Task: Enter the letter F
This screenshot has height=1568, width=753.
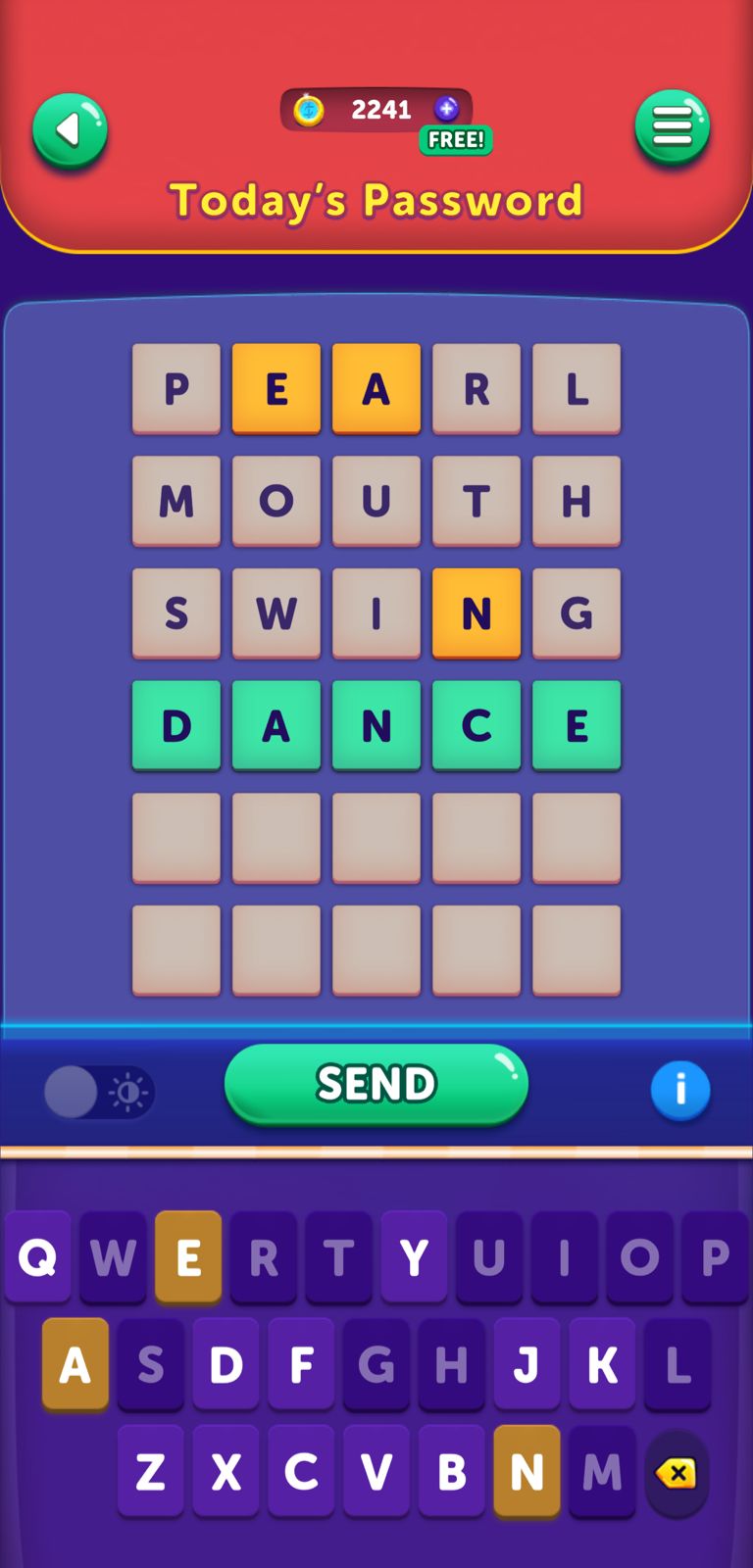Action: coord(301,1364)
